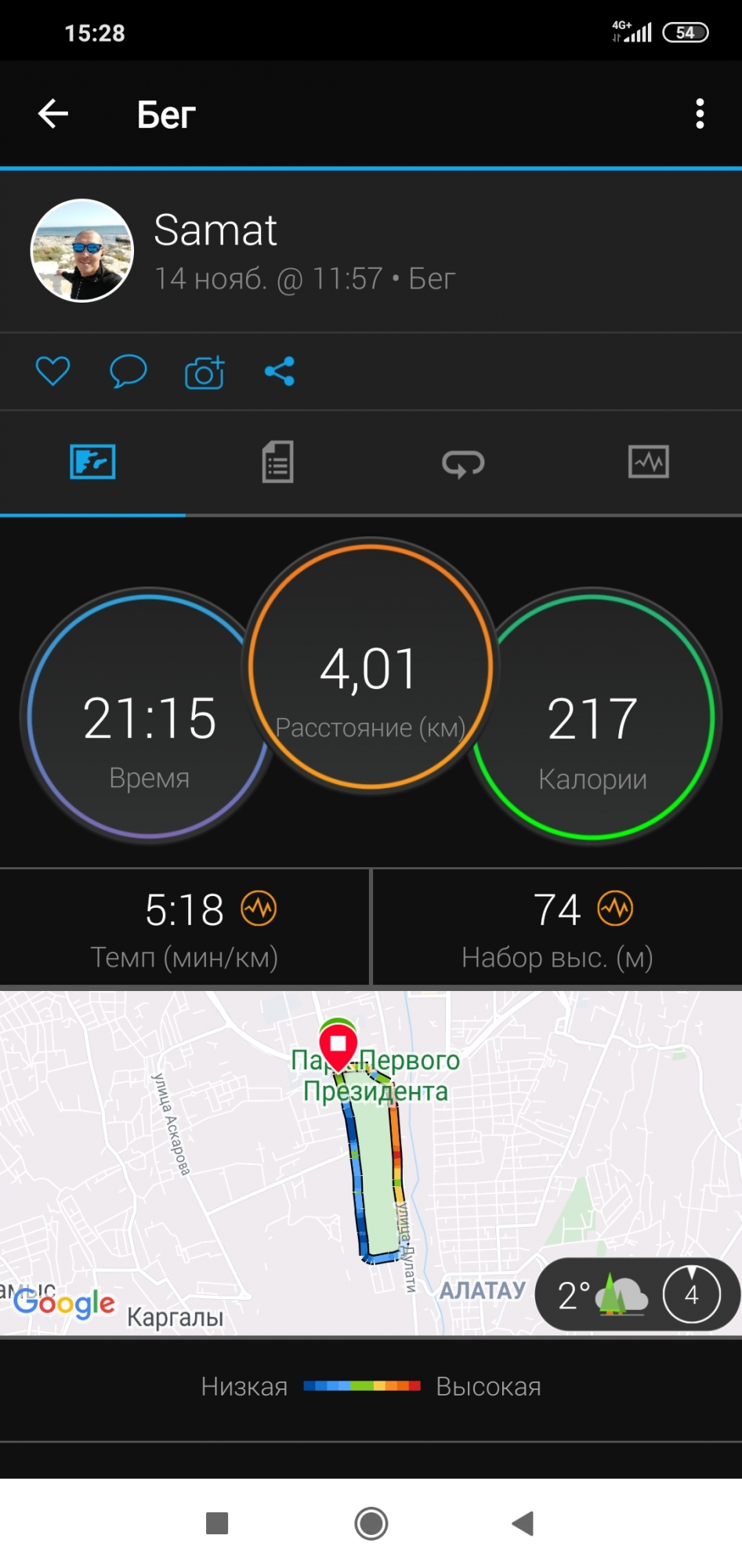
Task: Open recent apps with the square button
Action: (217, 1523)
